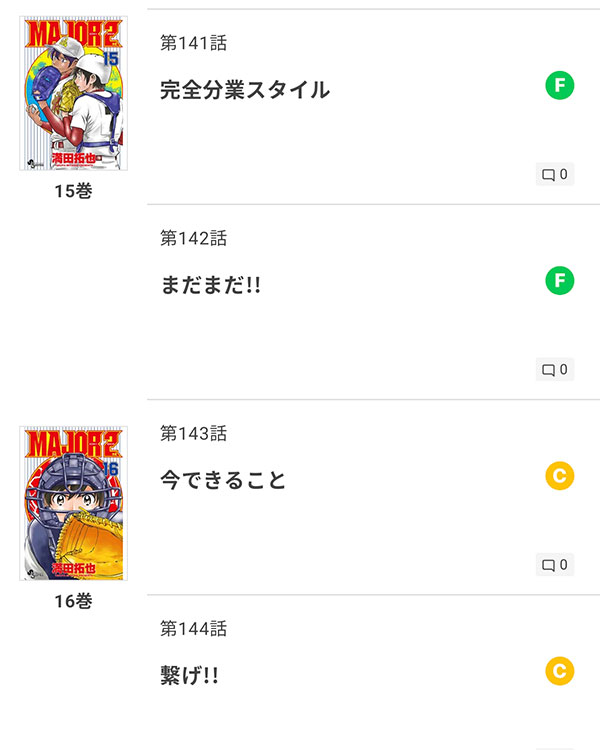
Task: Open chapter 第143話 今できること
Action: coord(223,480)
